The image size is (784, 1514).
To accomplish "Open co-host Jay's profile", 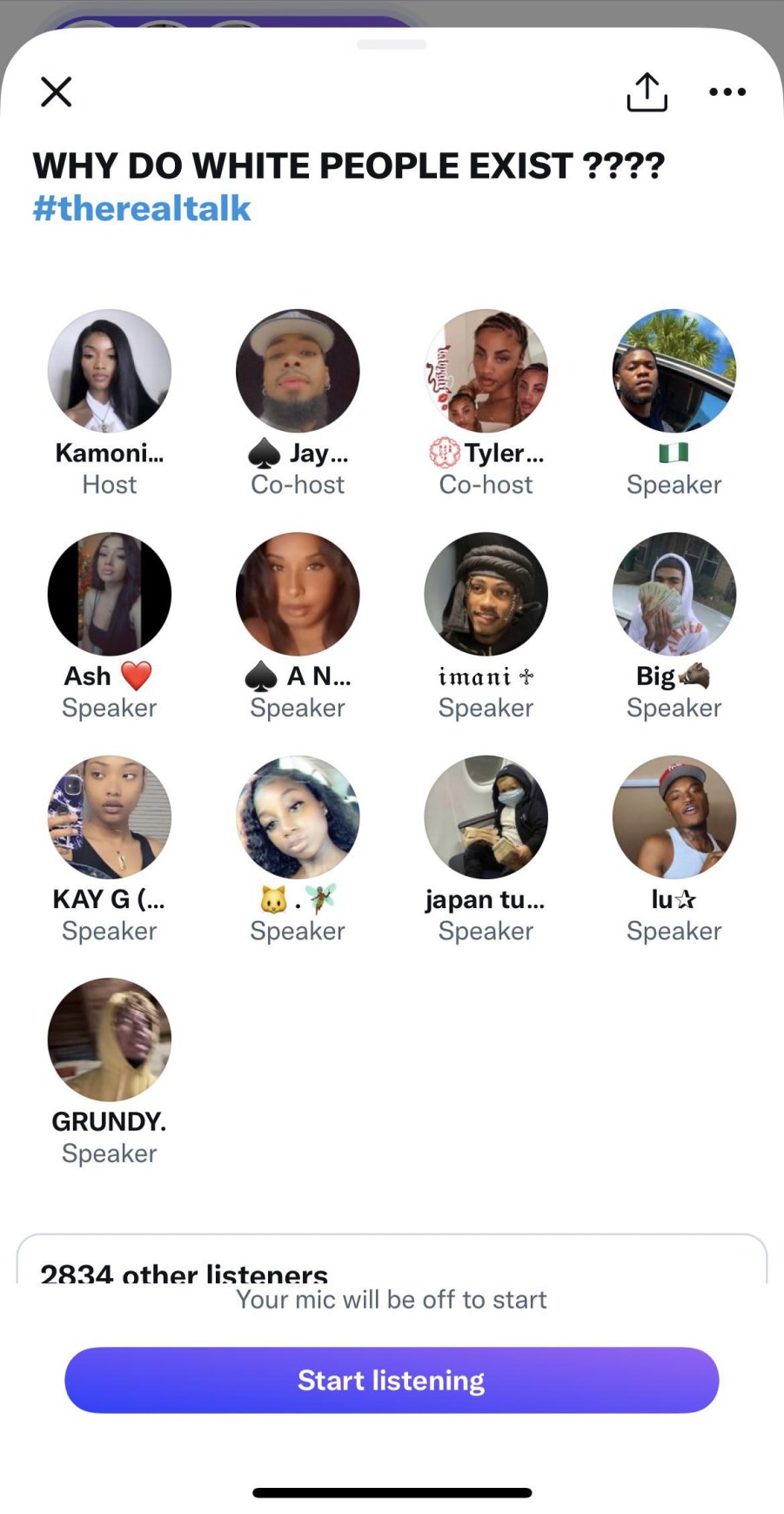I will click(298, 371).
